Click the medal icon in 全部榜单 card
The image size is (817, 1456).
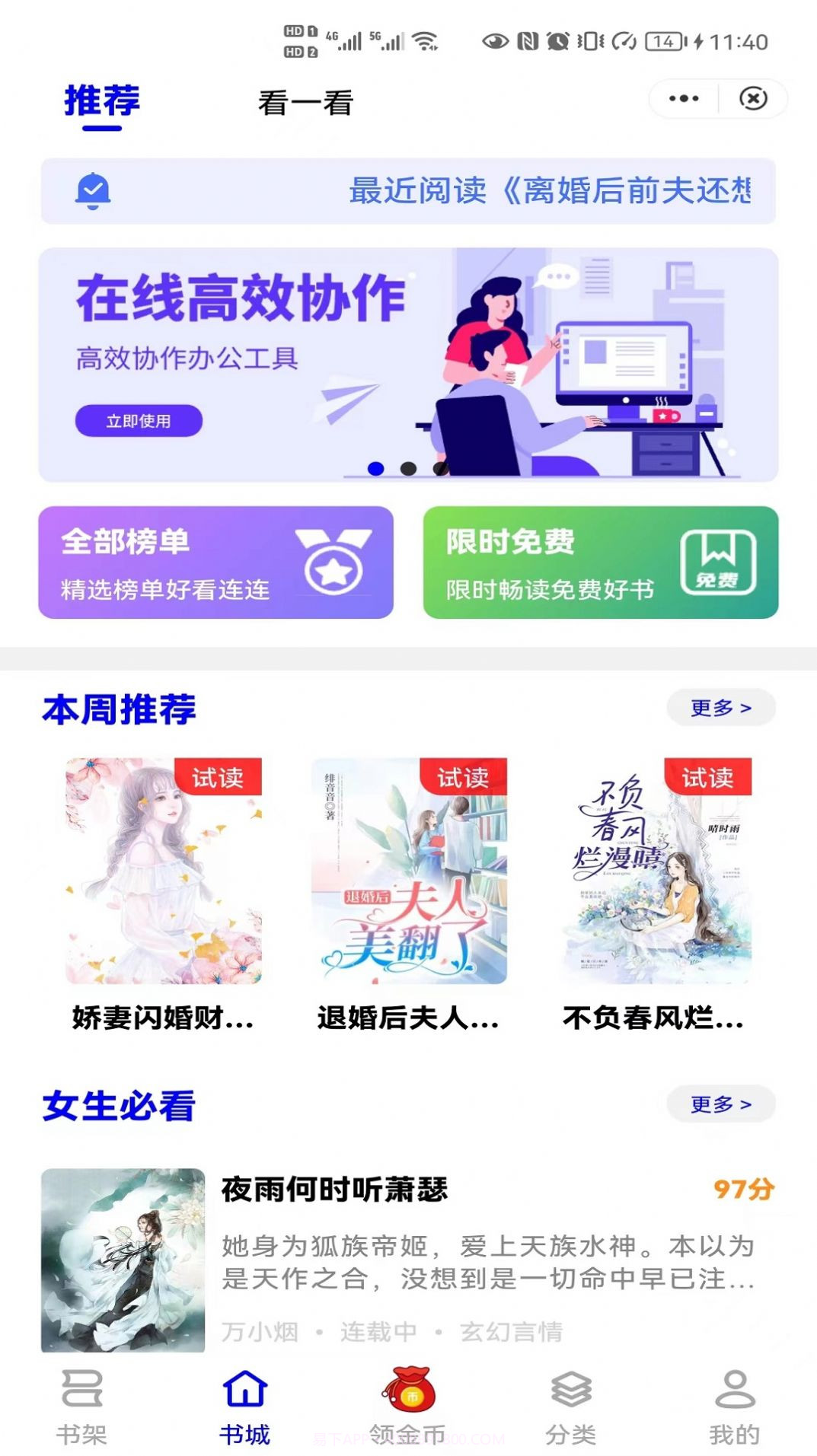pyautogui.click(x=335, y=562)
